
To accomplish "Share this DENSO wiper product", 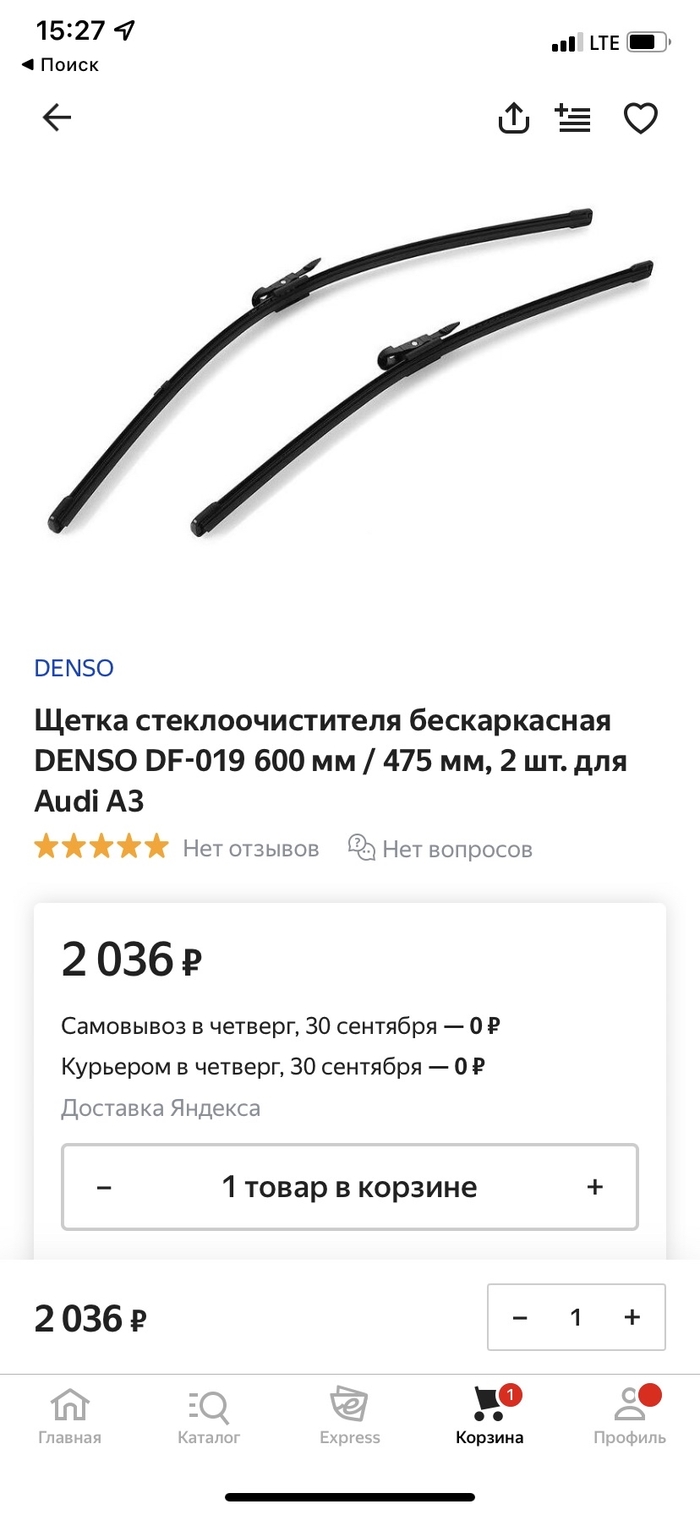I will click(x=513, y=118).
